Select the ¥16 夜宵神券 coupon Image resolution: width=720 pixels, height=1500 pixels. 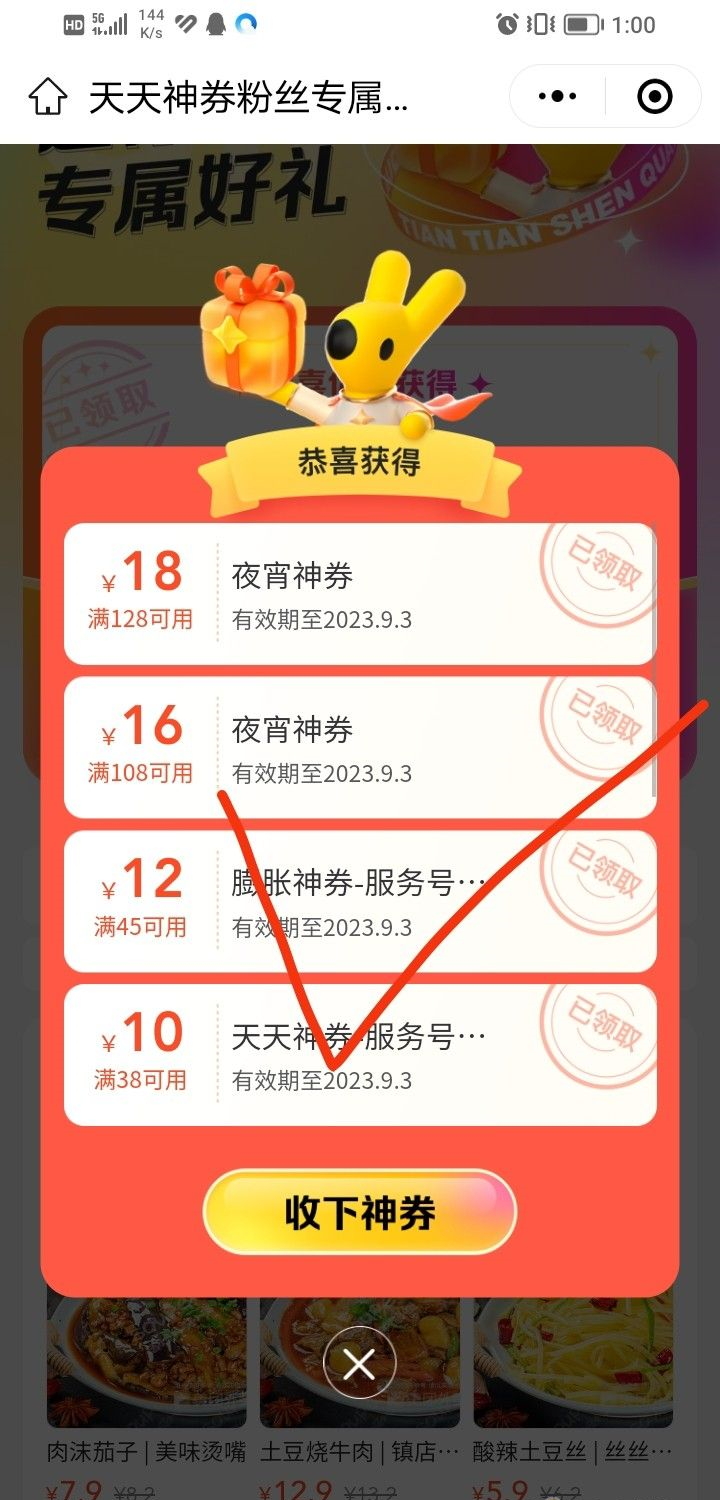point(360,747)
